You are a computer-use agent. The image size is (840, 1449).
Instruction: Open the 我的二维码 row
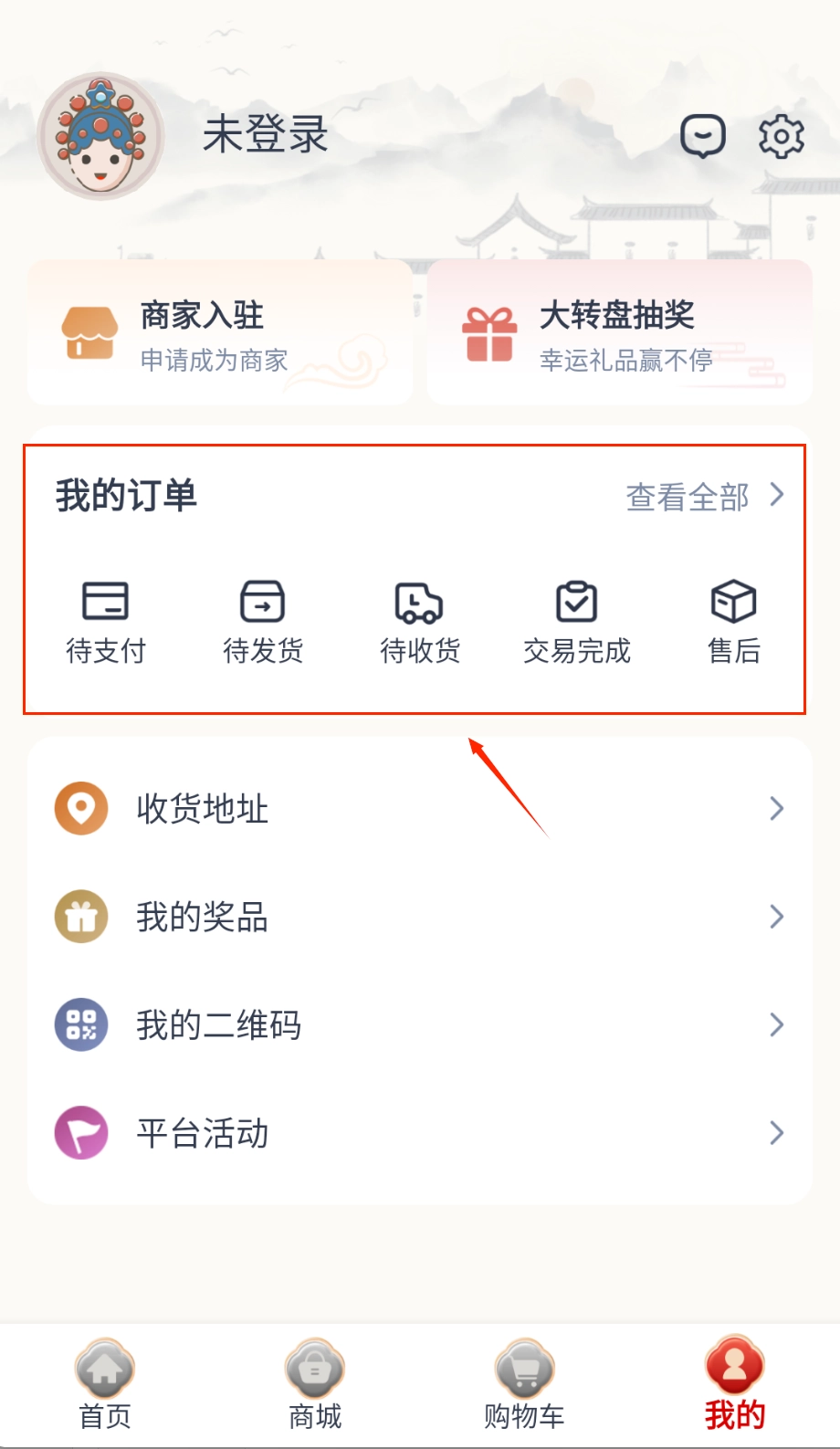[x=420, y=1024]
